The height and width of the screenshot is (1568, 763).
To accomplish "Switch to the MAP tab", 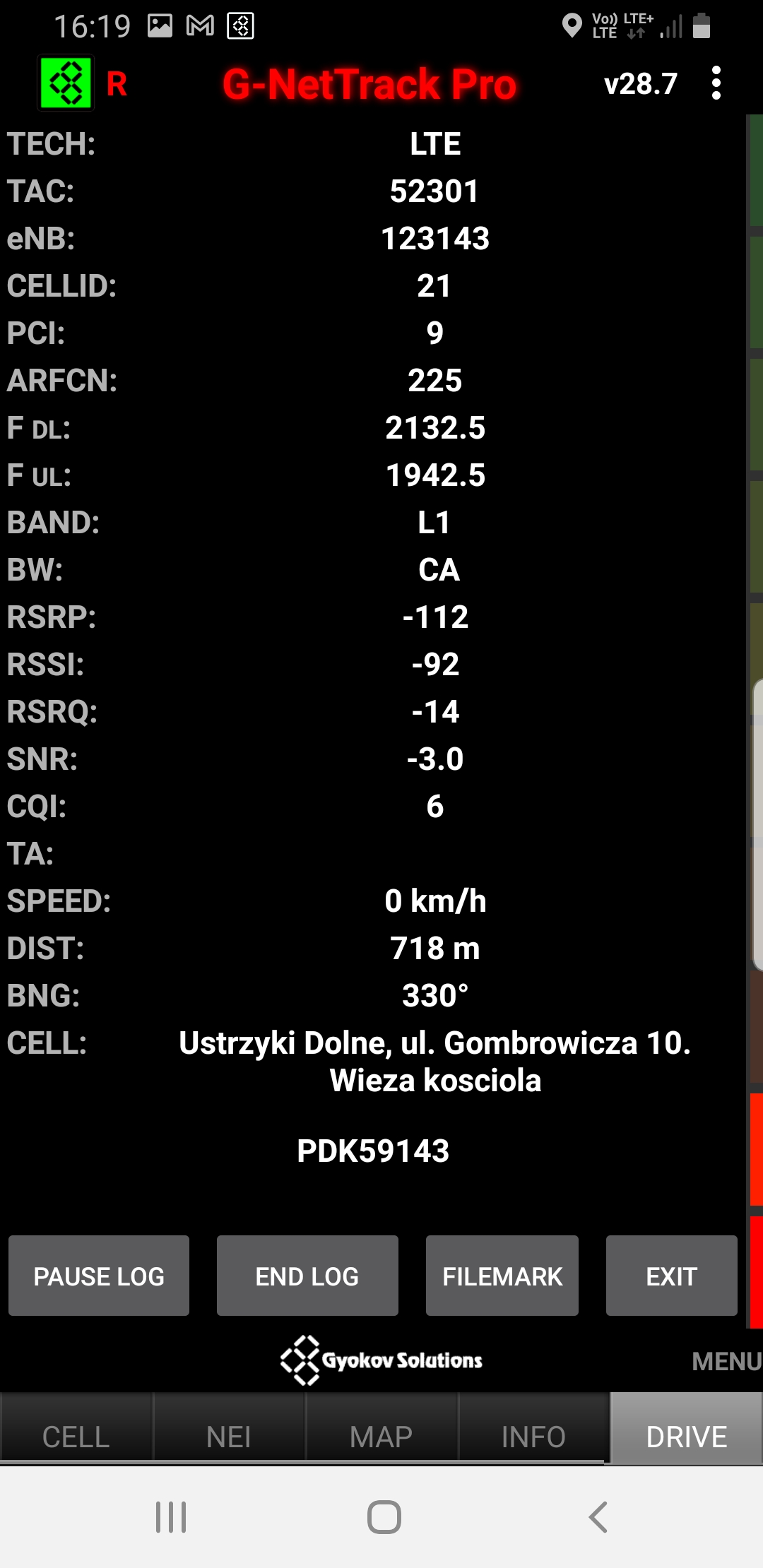I will pos(381,1436).
